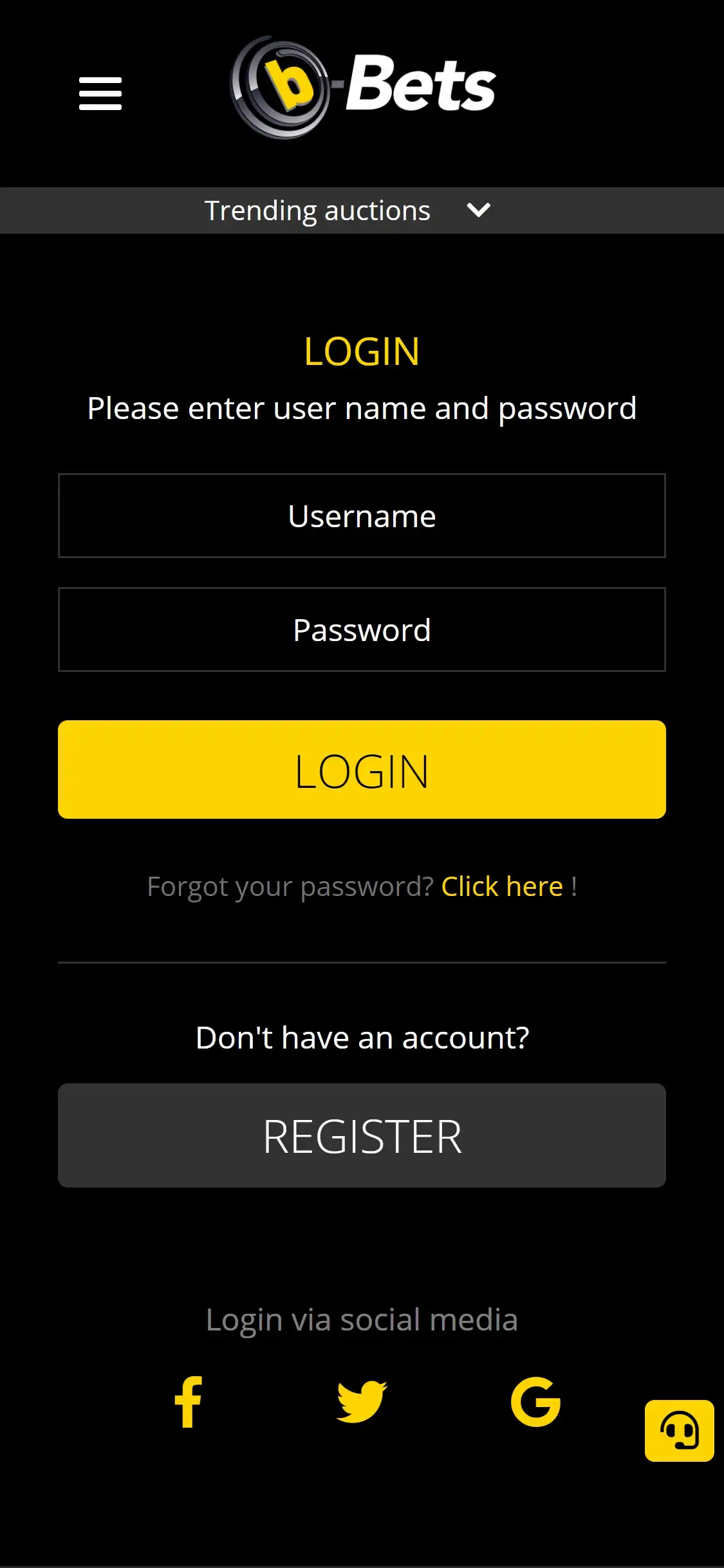Viewport: 724px width, 1568px height.
Task: Open the hamburger menu
Action: coord(100,93)
